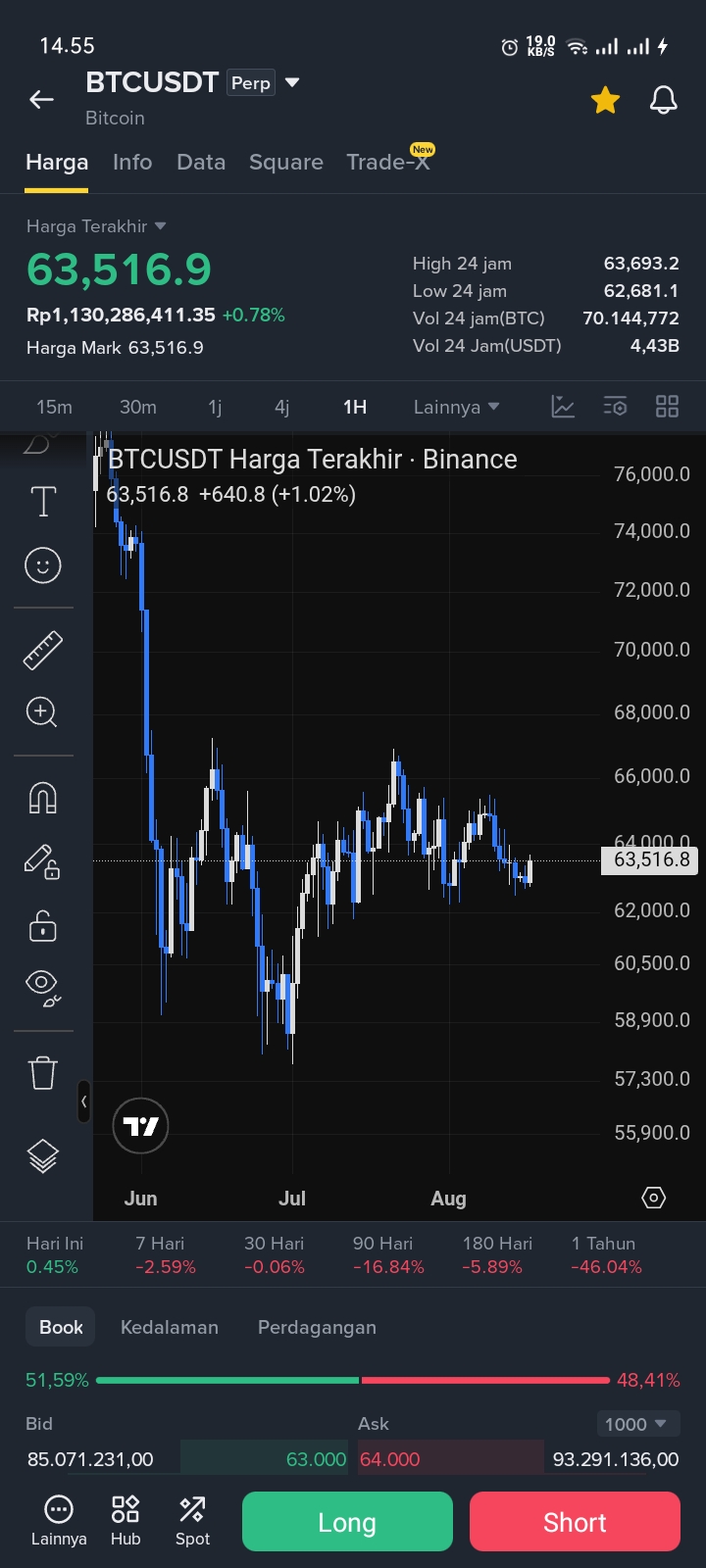Switch to the Info tab
This screenshot has width=706, height=1568.
click(x=132, y=162)
